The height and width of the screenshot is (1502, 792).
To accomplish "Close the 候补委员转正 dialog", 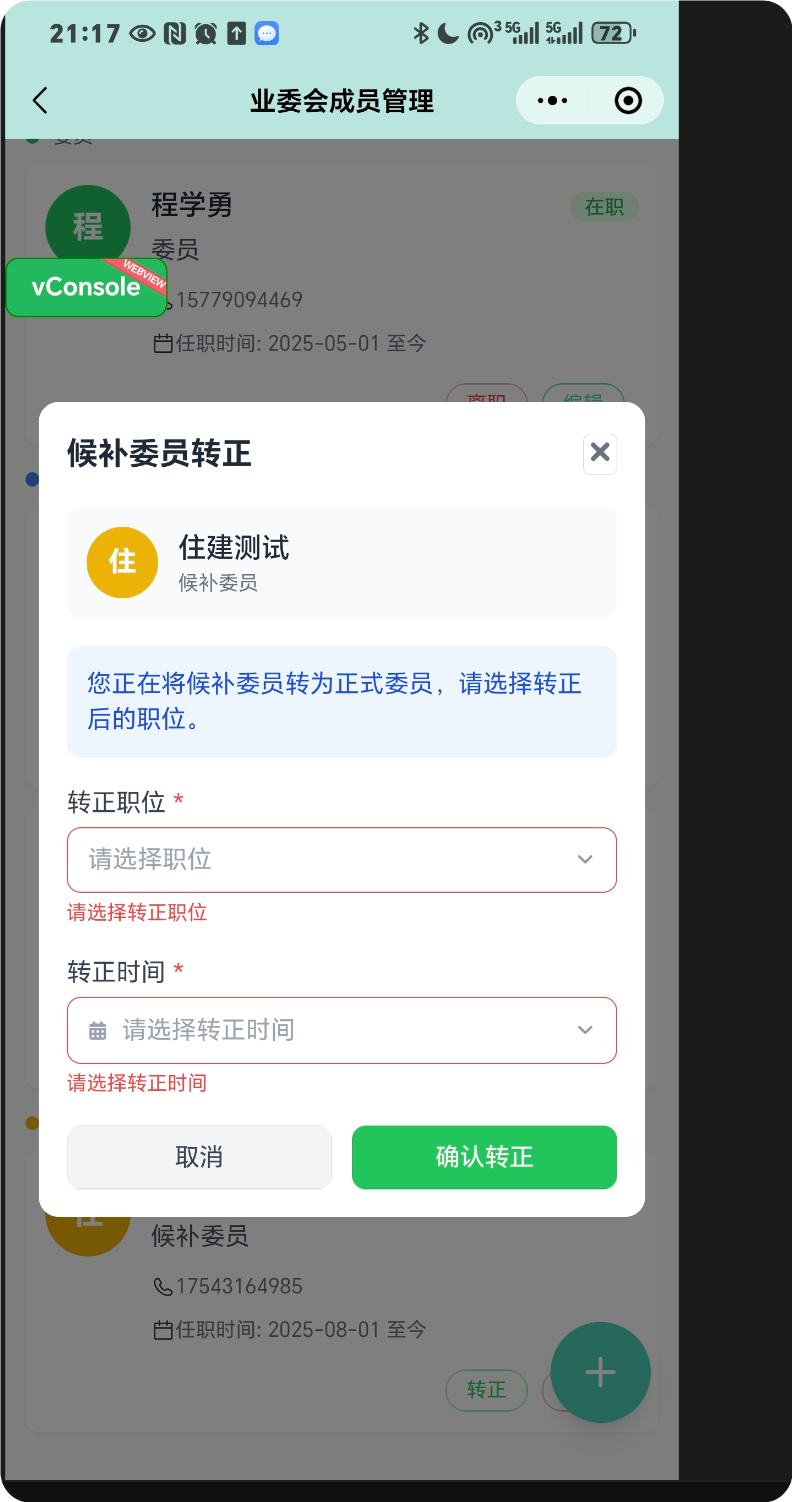I will click(x=599, y=453).
